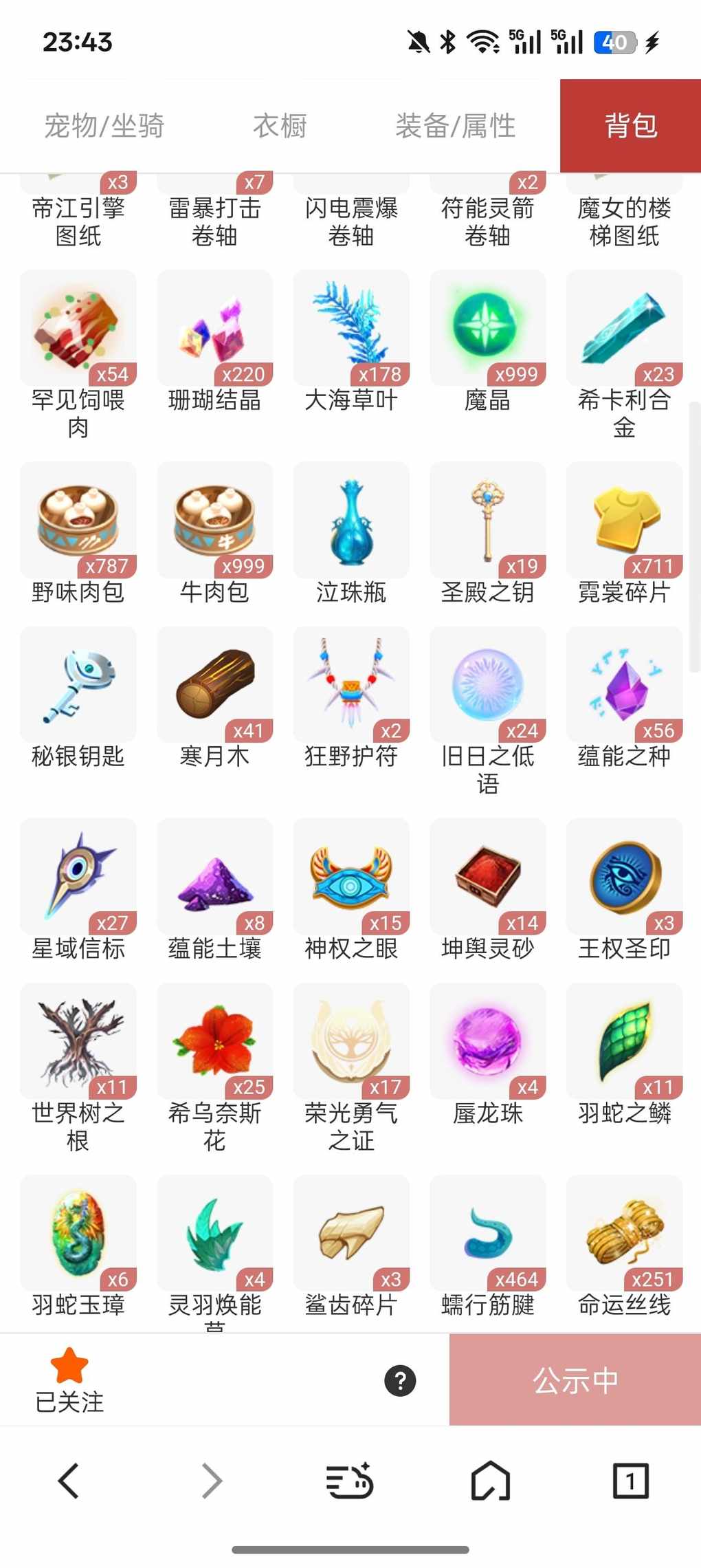Open the browser home page button
This screenshot has height=1568, width=701.
pos(490,1480)
